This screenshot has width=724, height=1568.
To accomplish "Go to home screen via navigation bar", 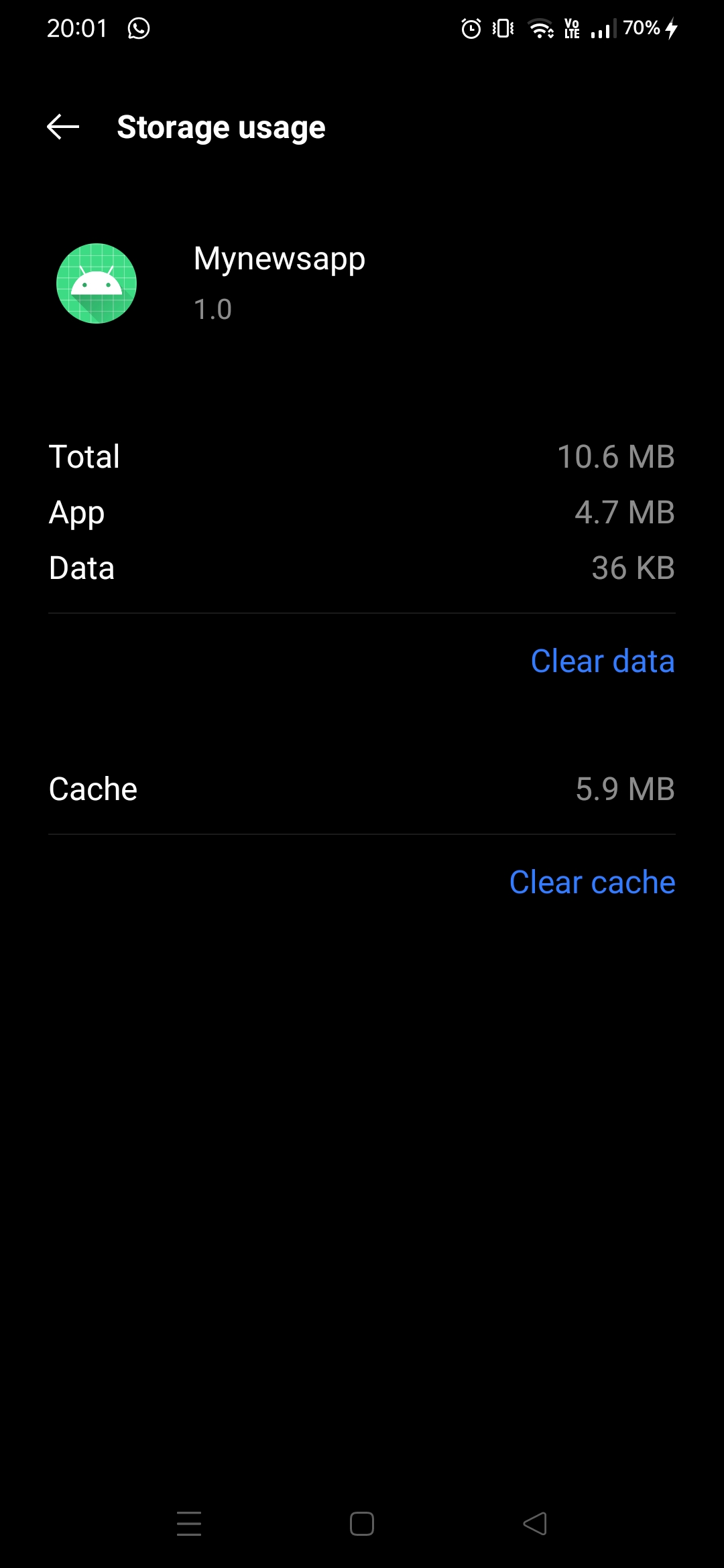I will 362,1523.
